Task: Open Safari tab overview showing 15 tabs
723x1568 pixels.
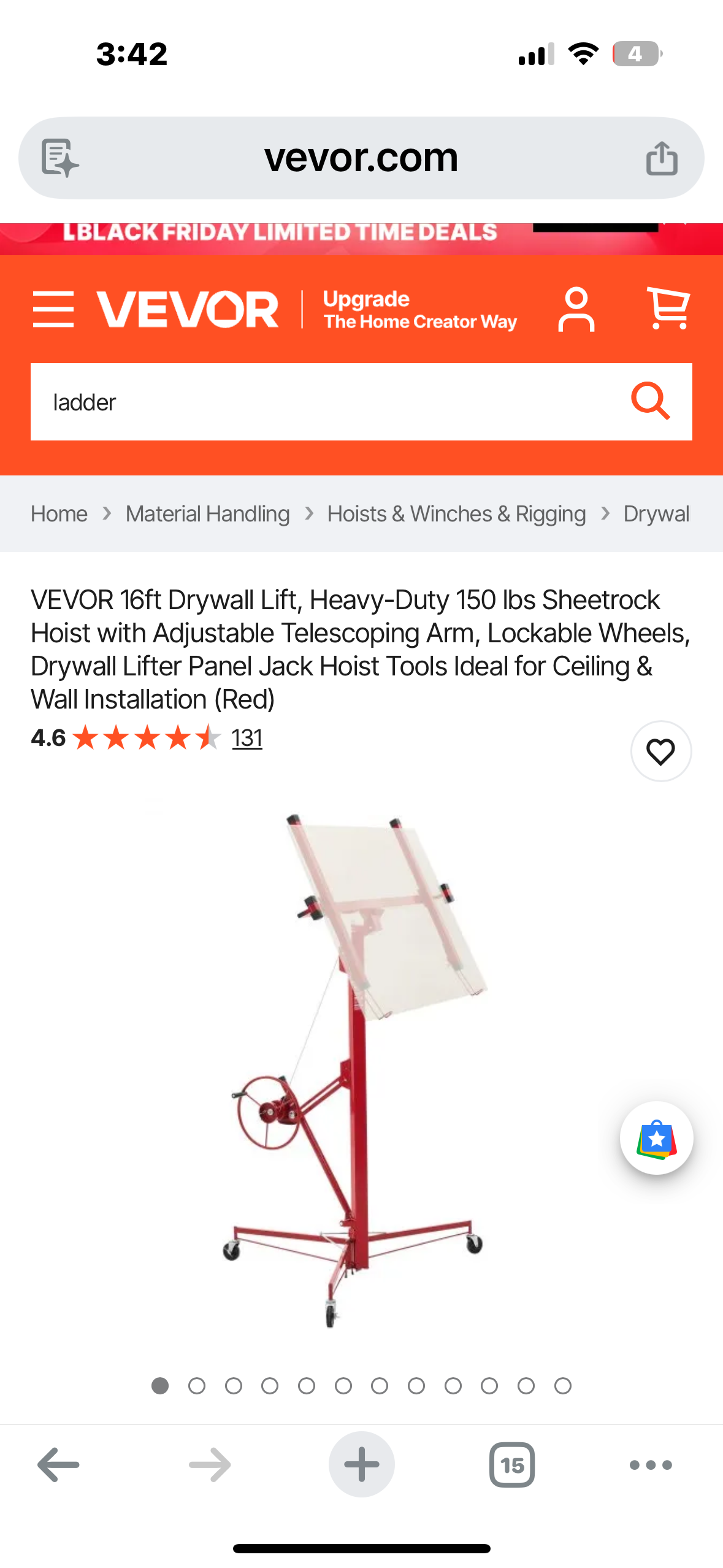Action: (x=513, y=1464)
